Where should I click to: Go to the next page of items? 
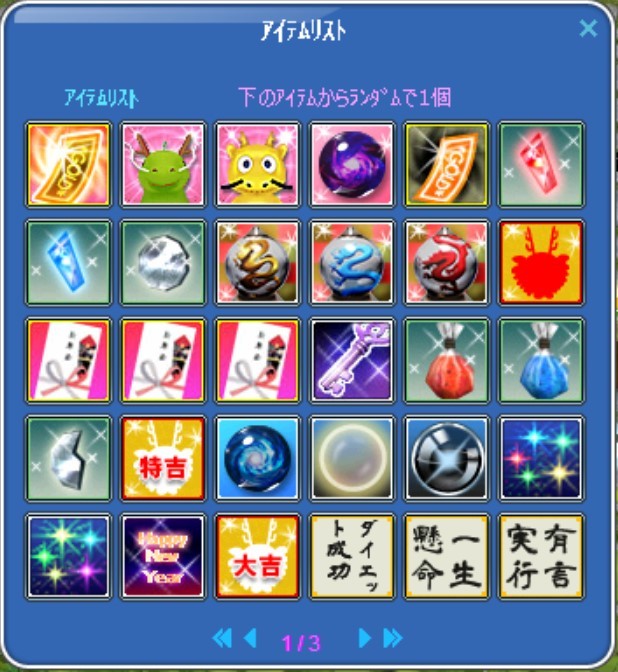[365, 637]
